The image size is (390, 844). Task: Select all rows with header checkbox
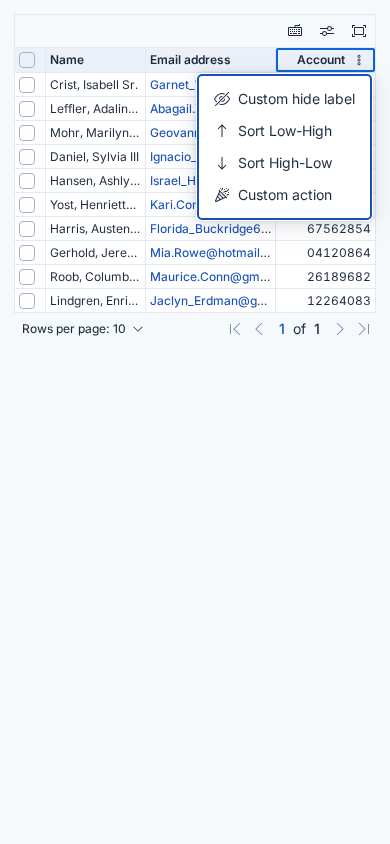pos(27,60)
